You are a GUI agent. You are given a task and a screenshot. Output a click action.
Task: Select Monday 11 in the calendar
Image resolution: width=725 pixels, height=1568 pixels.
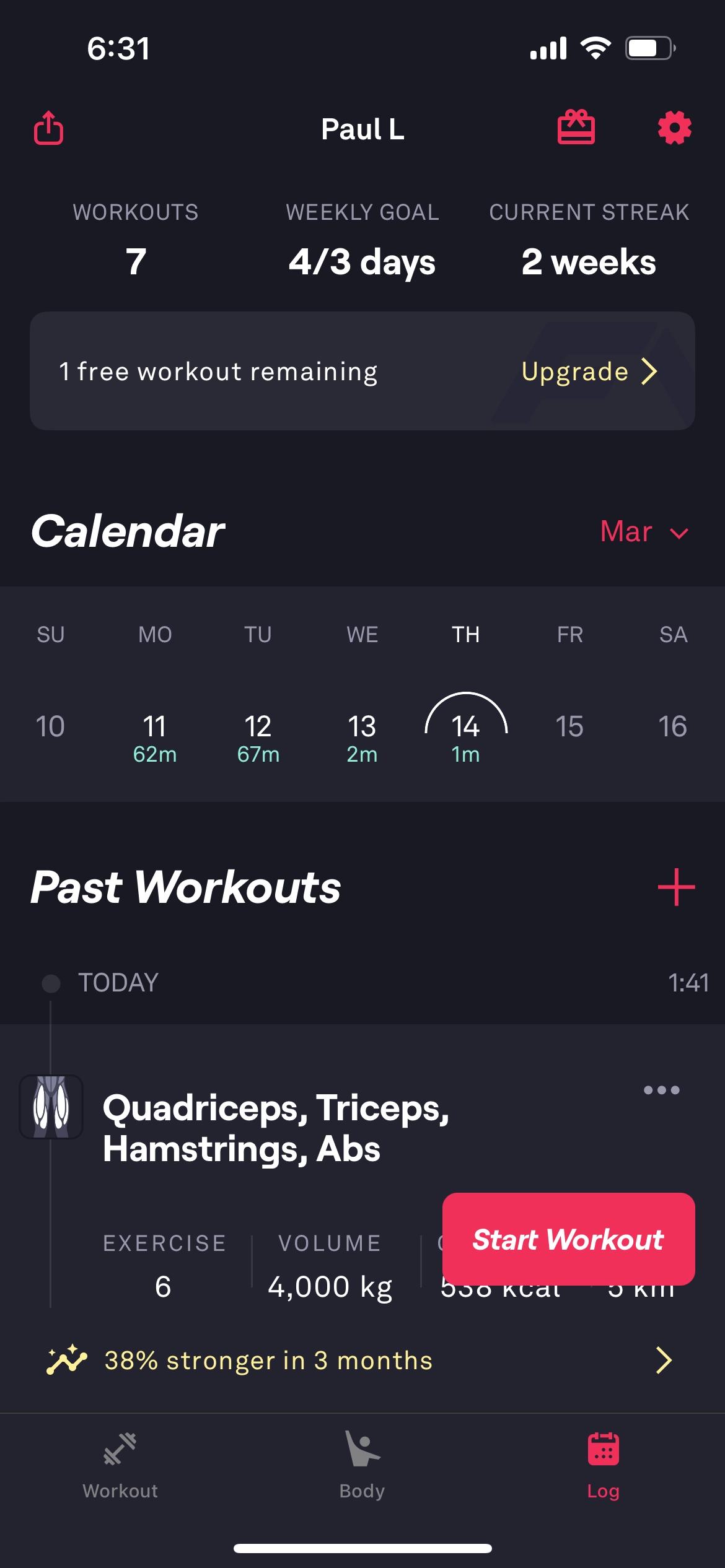coord(154,736)
